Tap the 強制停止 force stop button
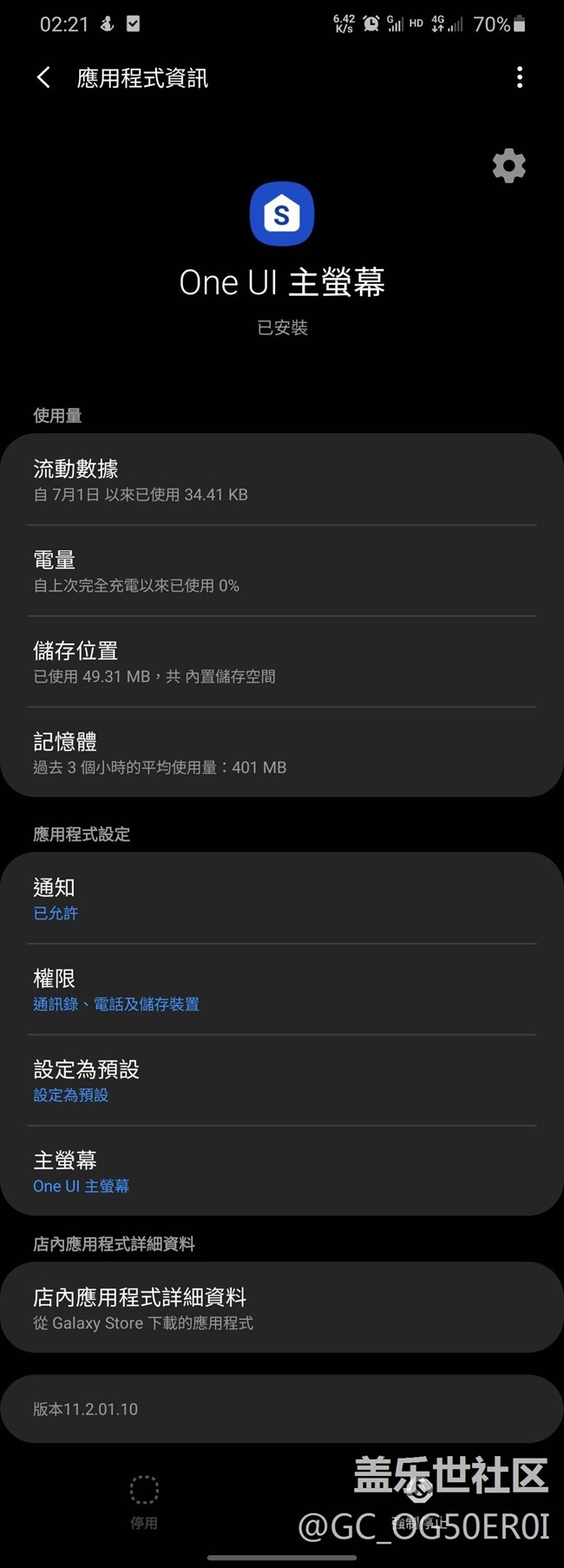Viewport: 564px width, 1568px height. (421, 1501)
